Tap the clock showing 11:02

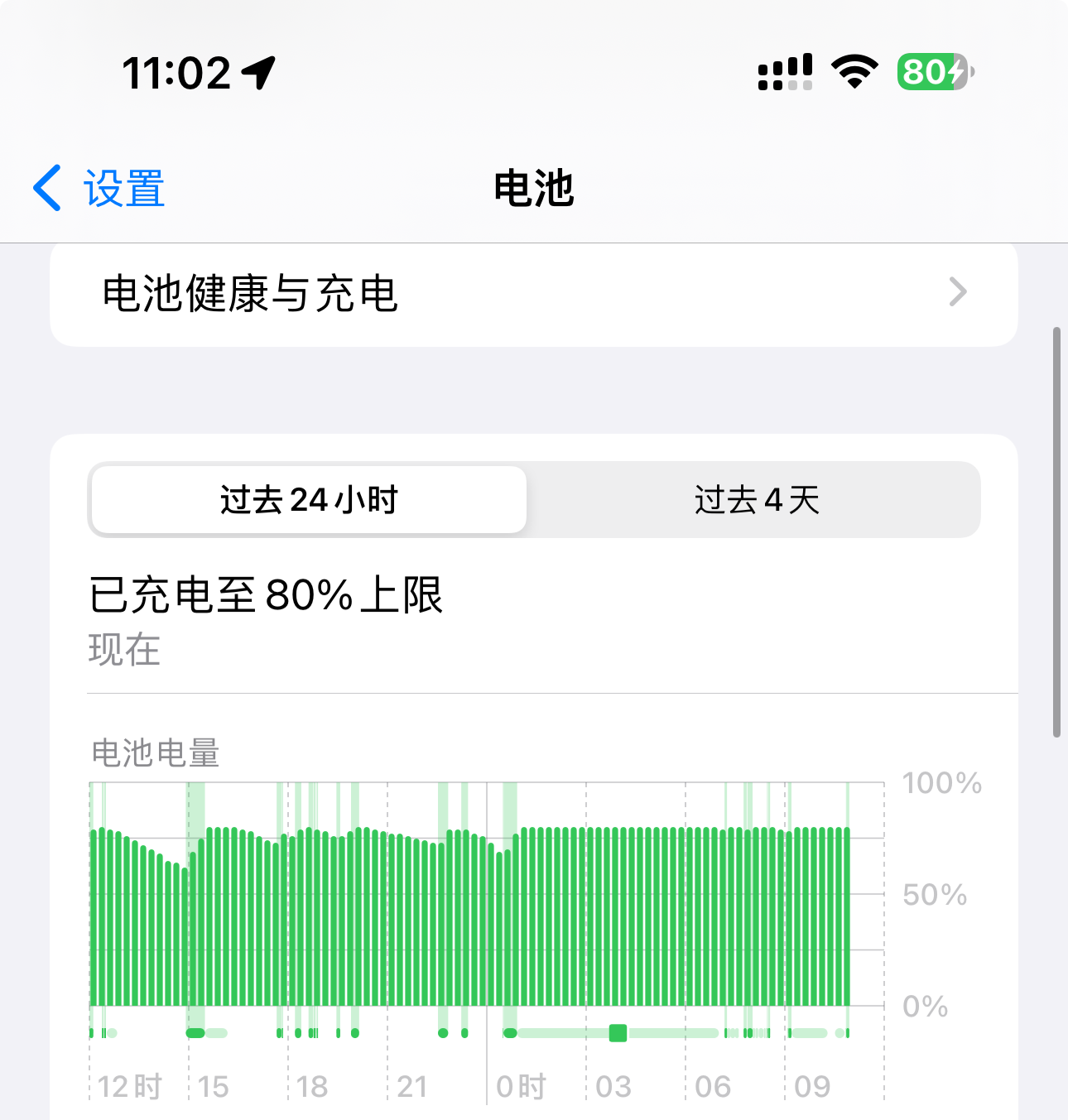click(x=176, y=71)
